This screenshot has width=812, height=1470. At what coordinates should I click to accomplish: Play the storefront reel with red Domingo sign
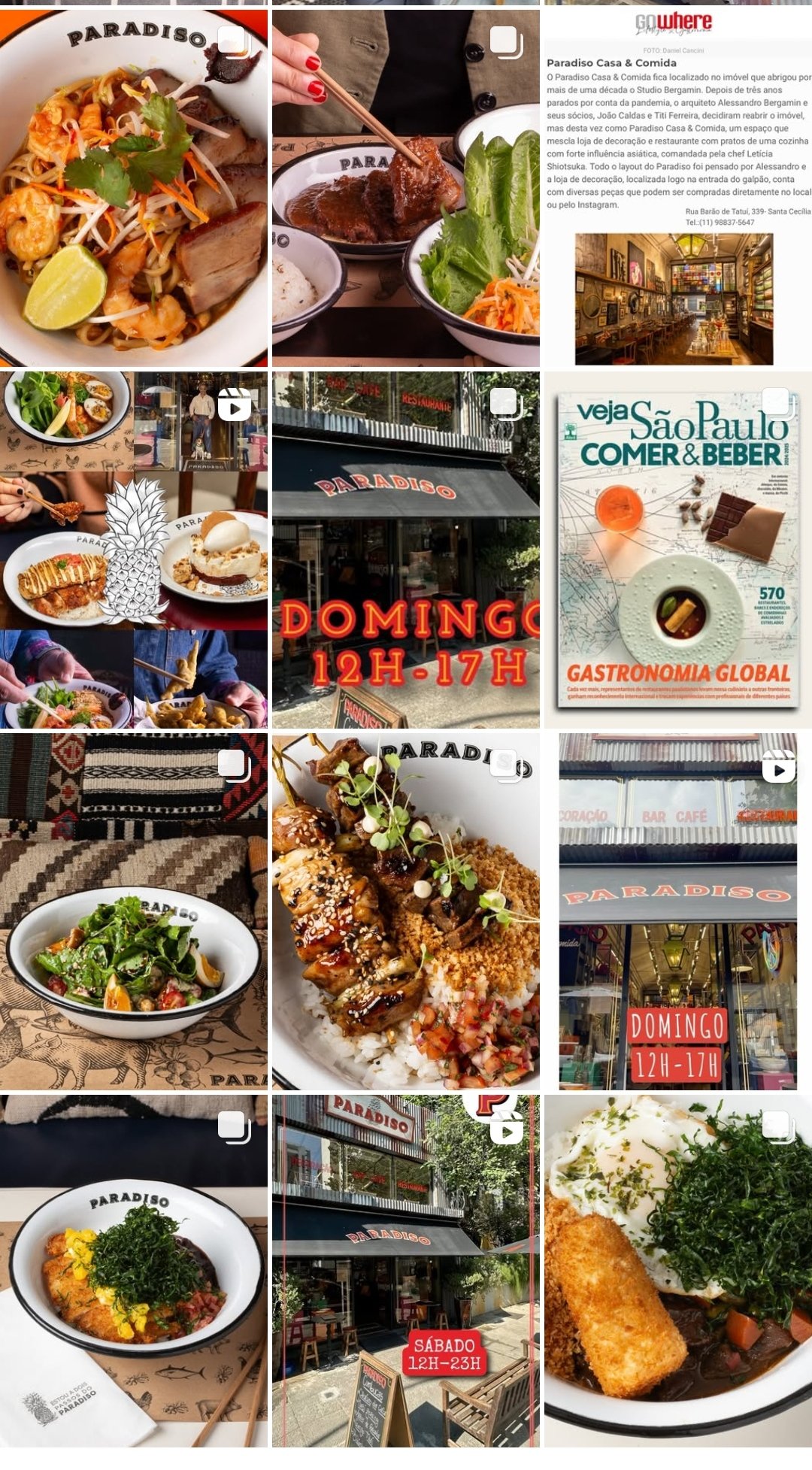pos(677,911)
